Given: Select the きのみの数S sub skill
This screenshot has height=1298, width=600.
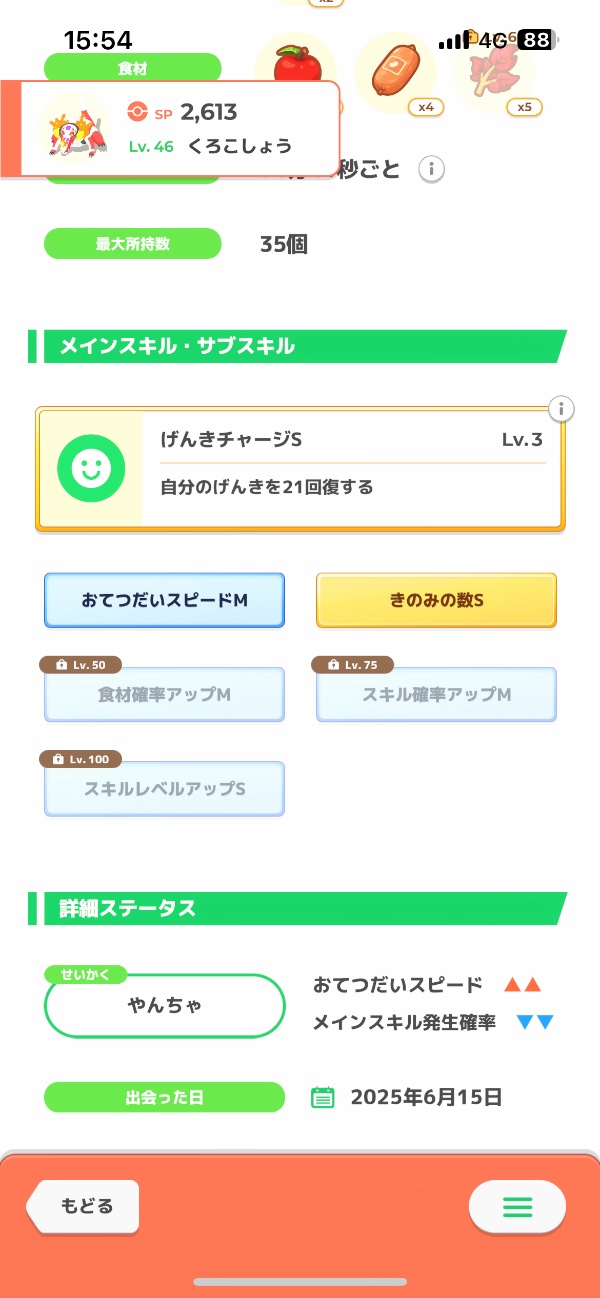Looking at the screenshot, I should [436, 600].
